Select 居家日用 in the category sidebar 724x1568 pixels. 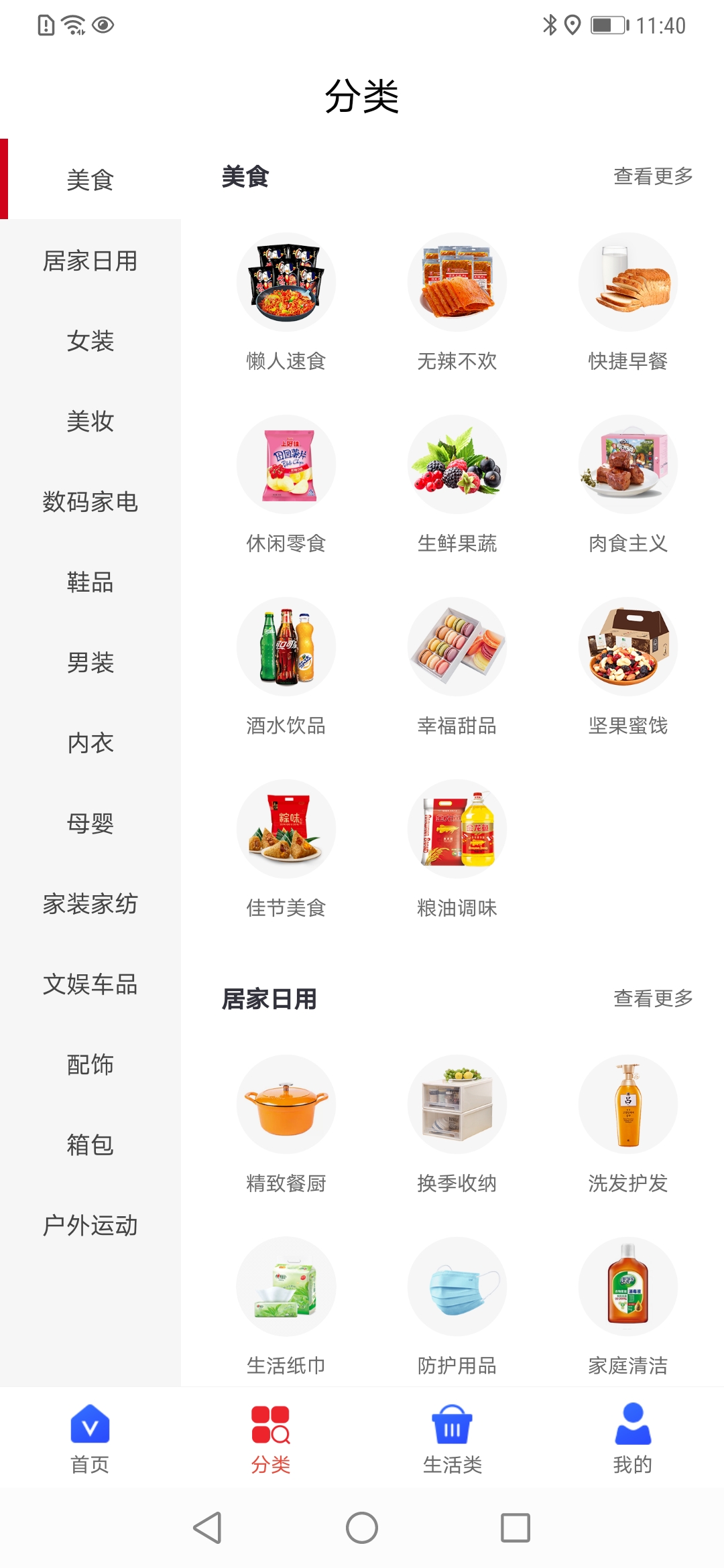[90, 261]
